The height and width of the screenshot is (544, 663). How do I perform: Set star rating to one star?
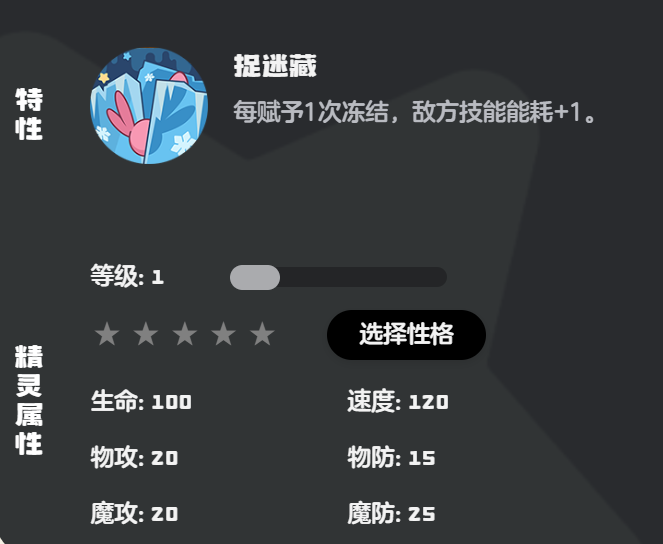[106, 335]
